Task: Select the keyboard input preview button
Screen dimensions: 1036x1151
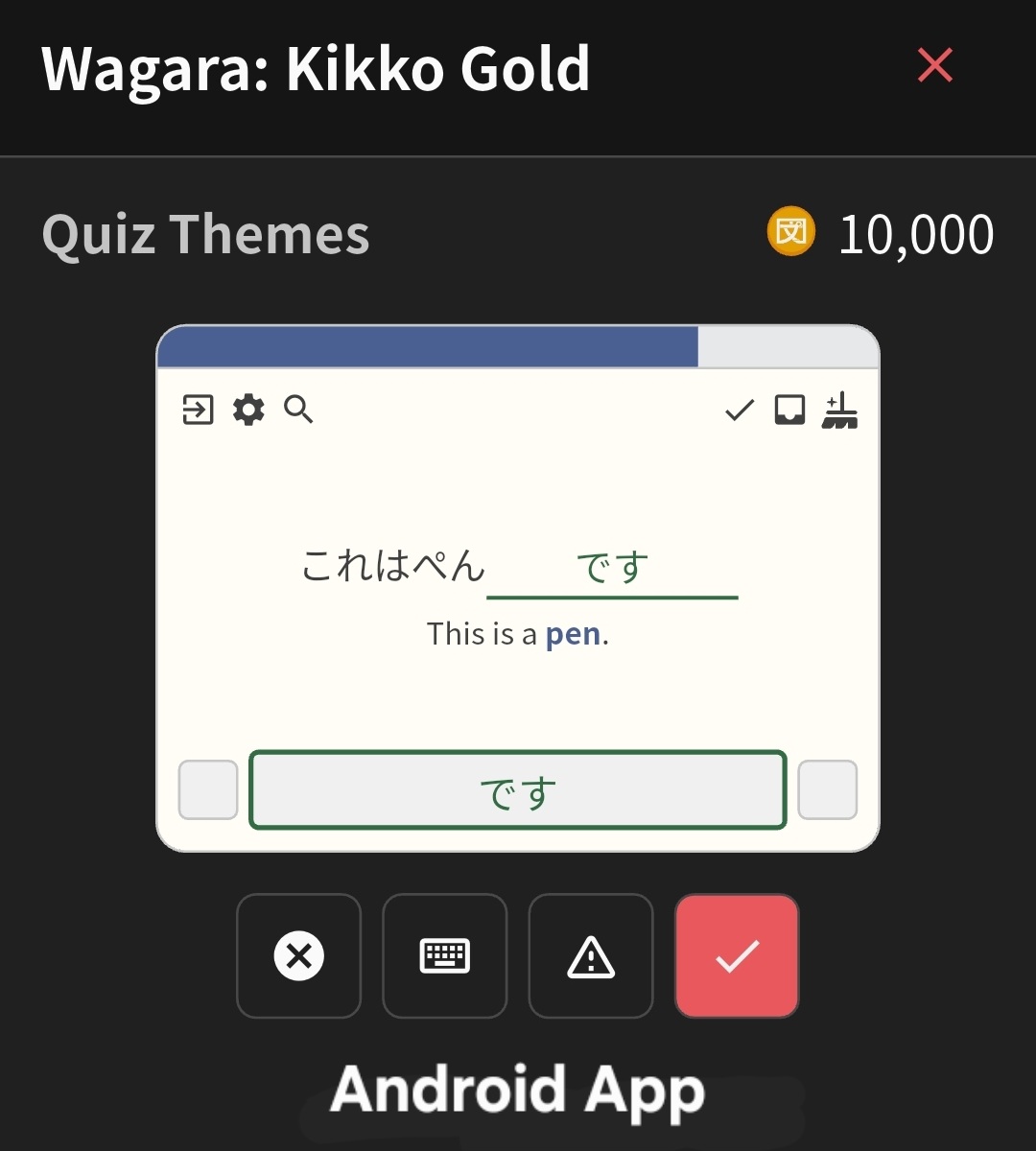Action: 445,956
